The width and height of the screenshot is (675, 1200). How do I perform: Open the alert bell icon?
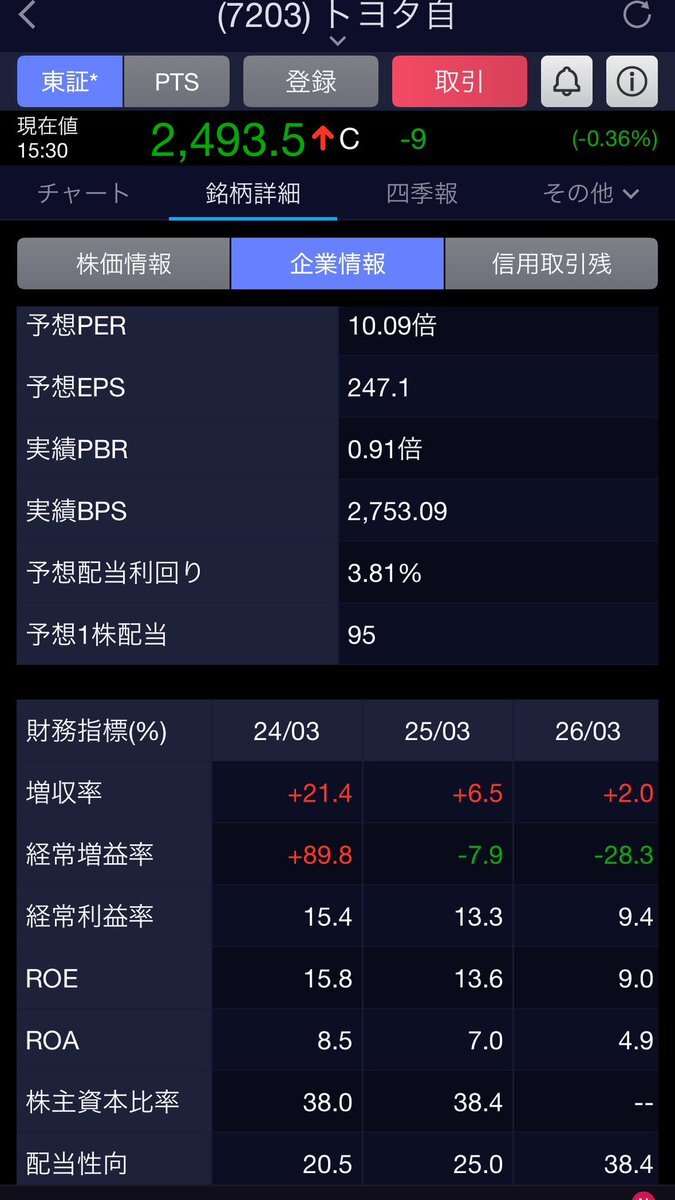(567, 81)
